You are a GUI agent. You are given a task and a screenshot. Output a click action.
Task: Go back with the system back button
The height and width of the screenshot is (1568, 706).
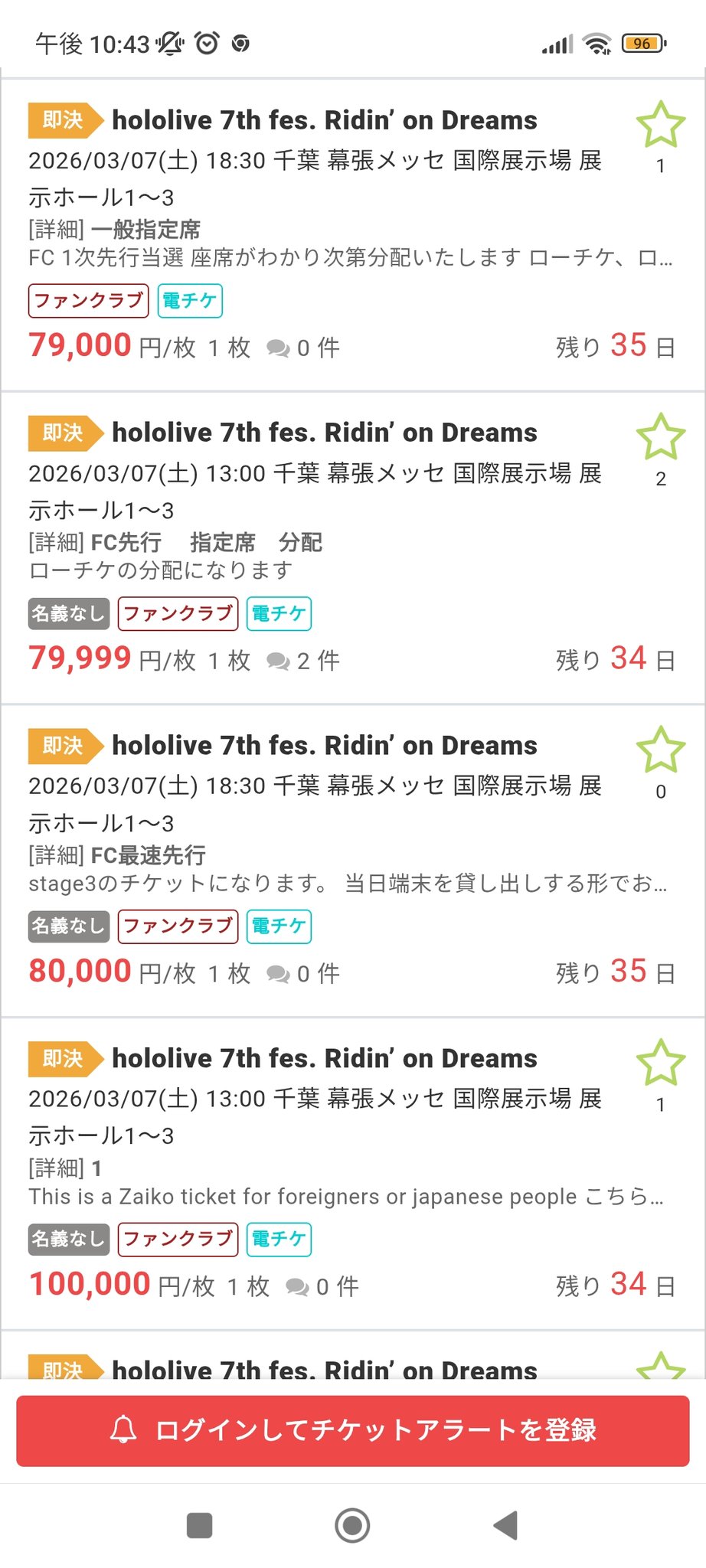coord(505,1525)
